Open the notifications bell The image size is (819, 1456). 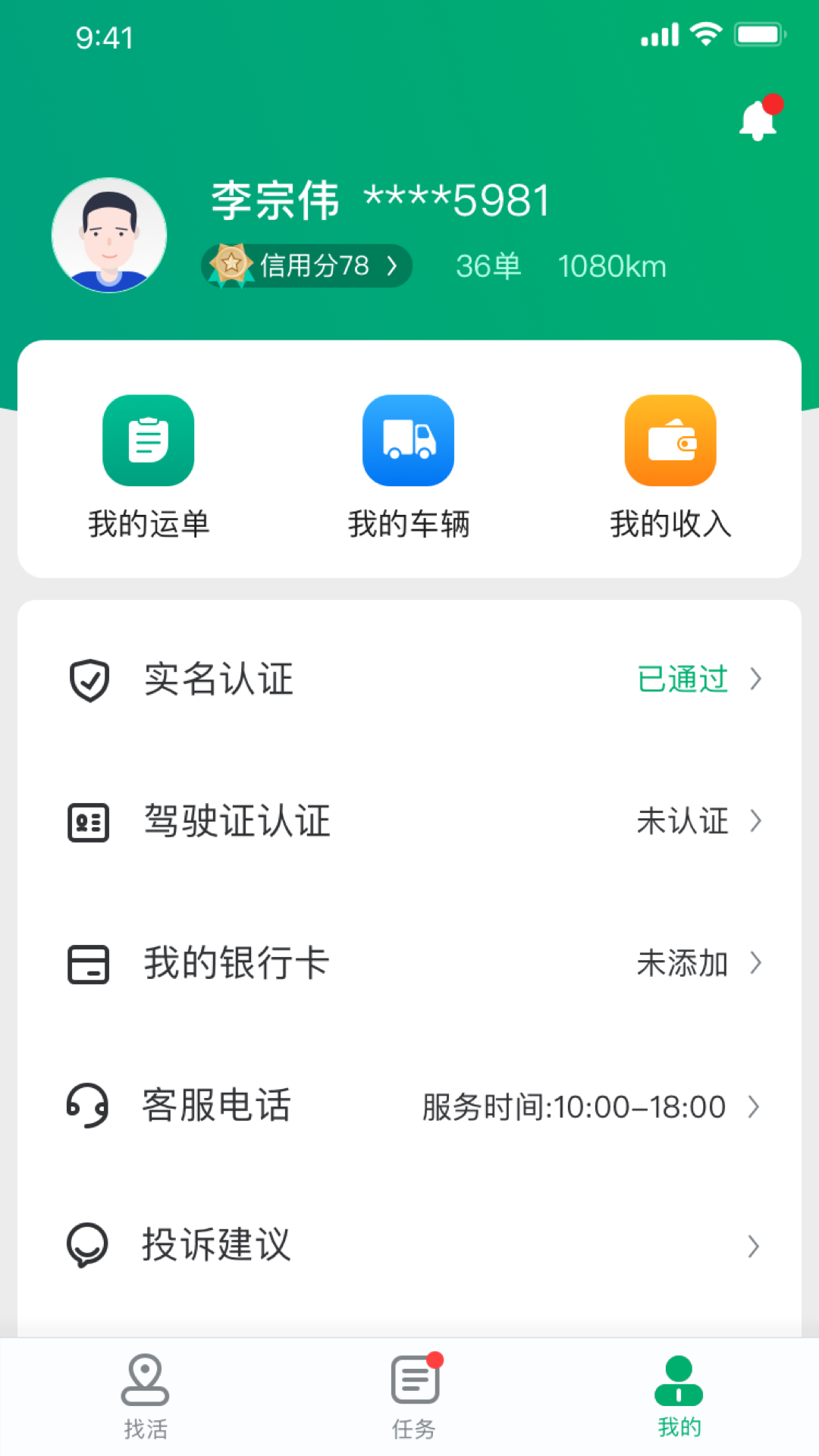[x=758, y=121]
